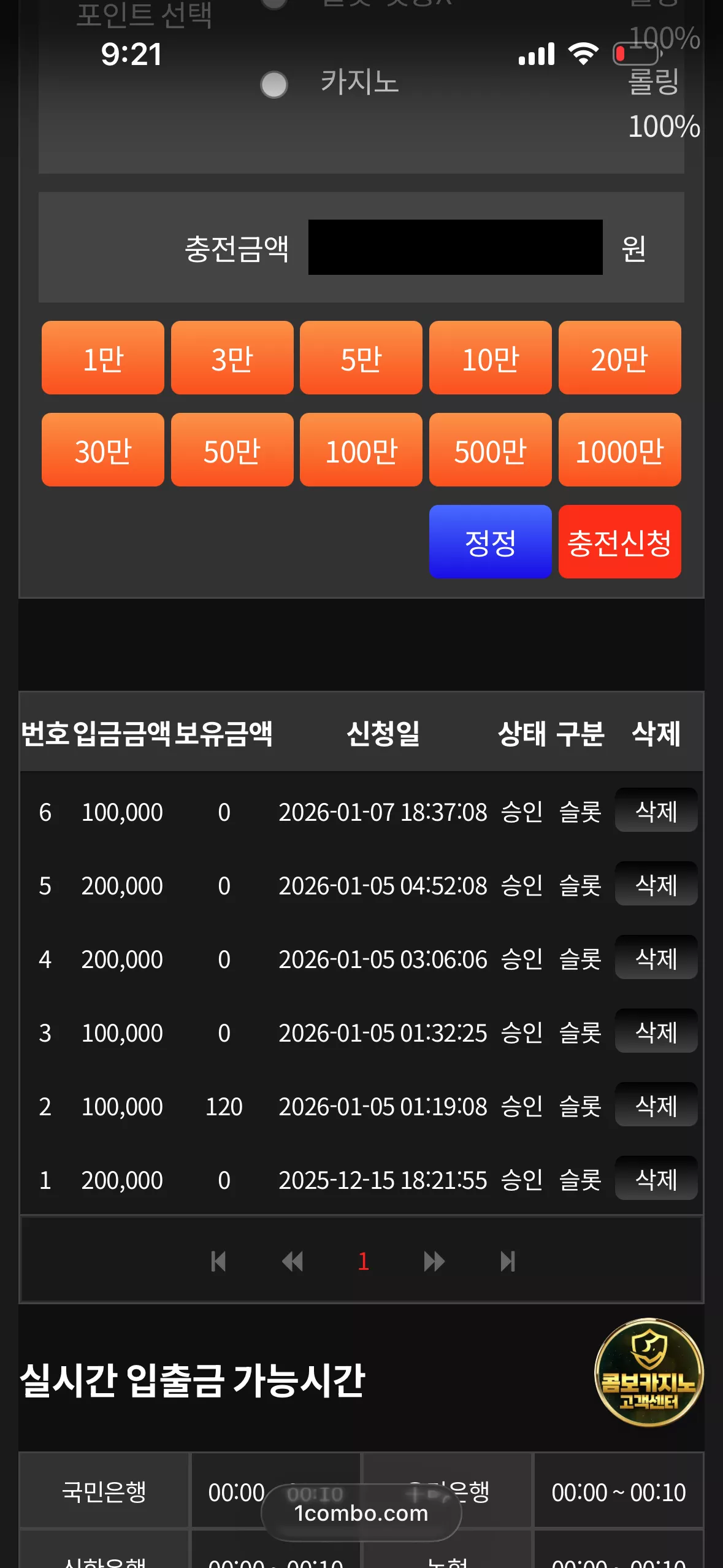
Task: Choose the 3만 amount button
Action: (x=232, y=358)
